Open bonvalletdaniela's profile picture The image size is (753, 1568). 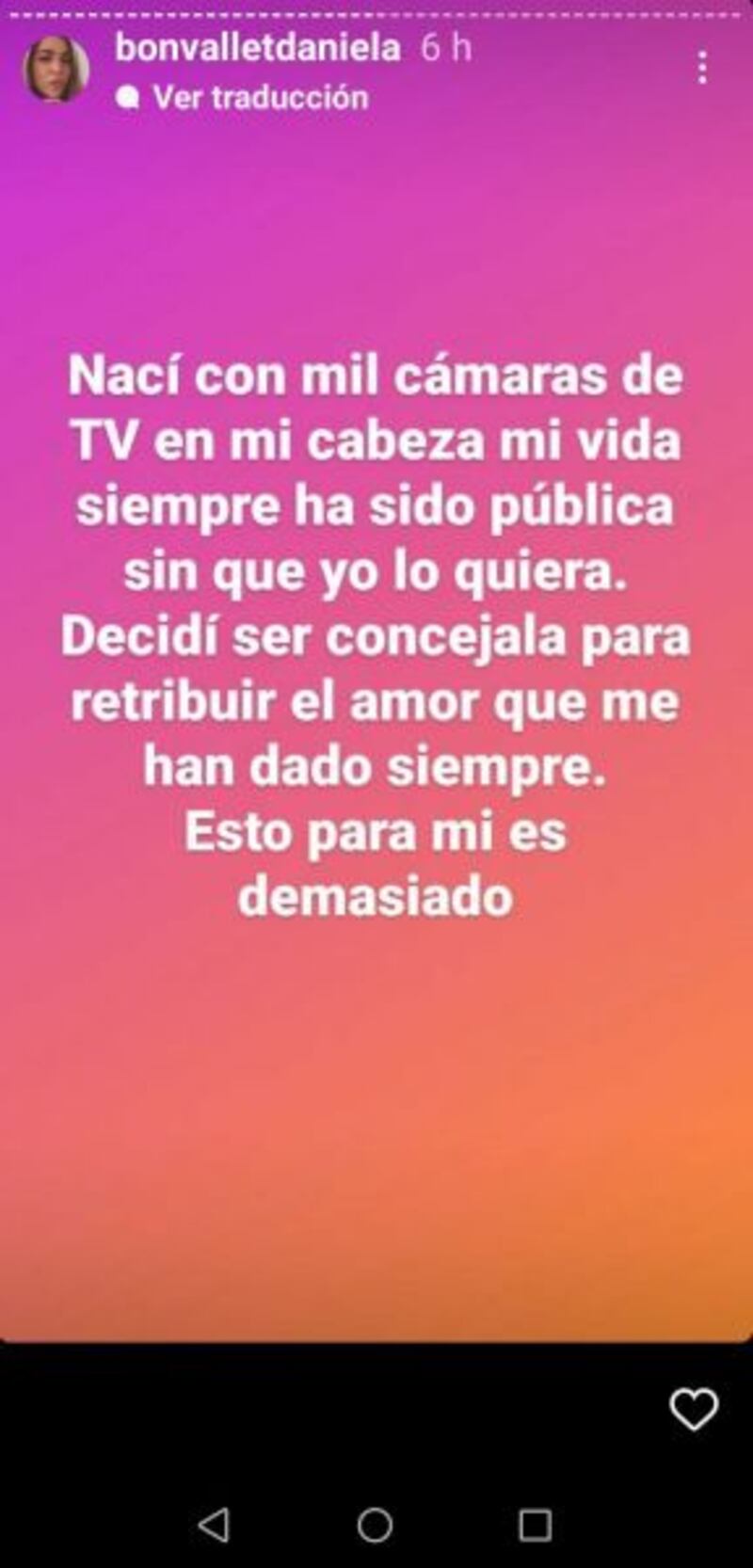(56, 72)
